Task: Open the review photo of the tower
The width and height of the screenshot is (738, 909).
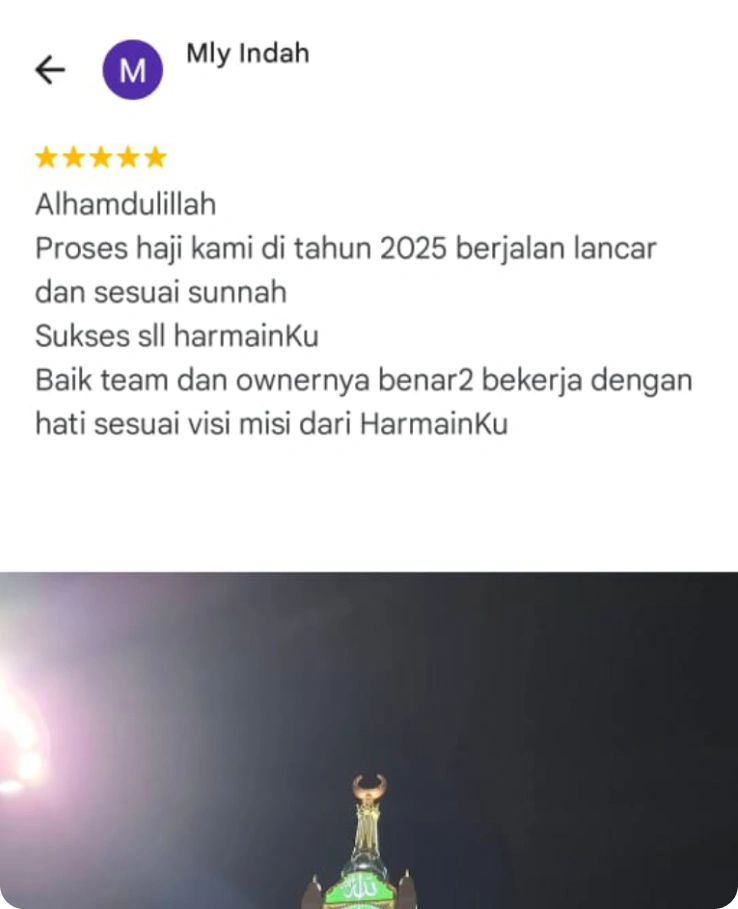Action: (368, 740)
